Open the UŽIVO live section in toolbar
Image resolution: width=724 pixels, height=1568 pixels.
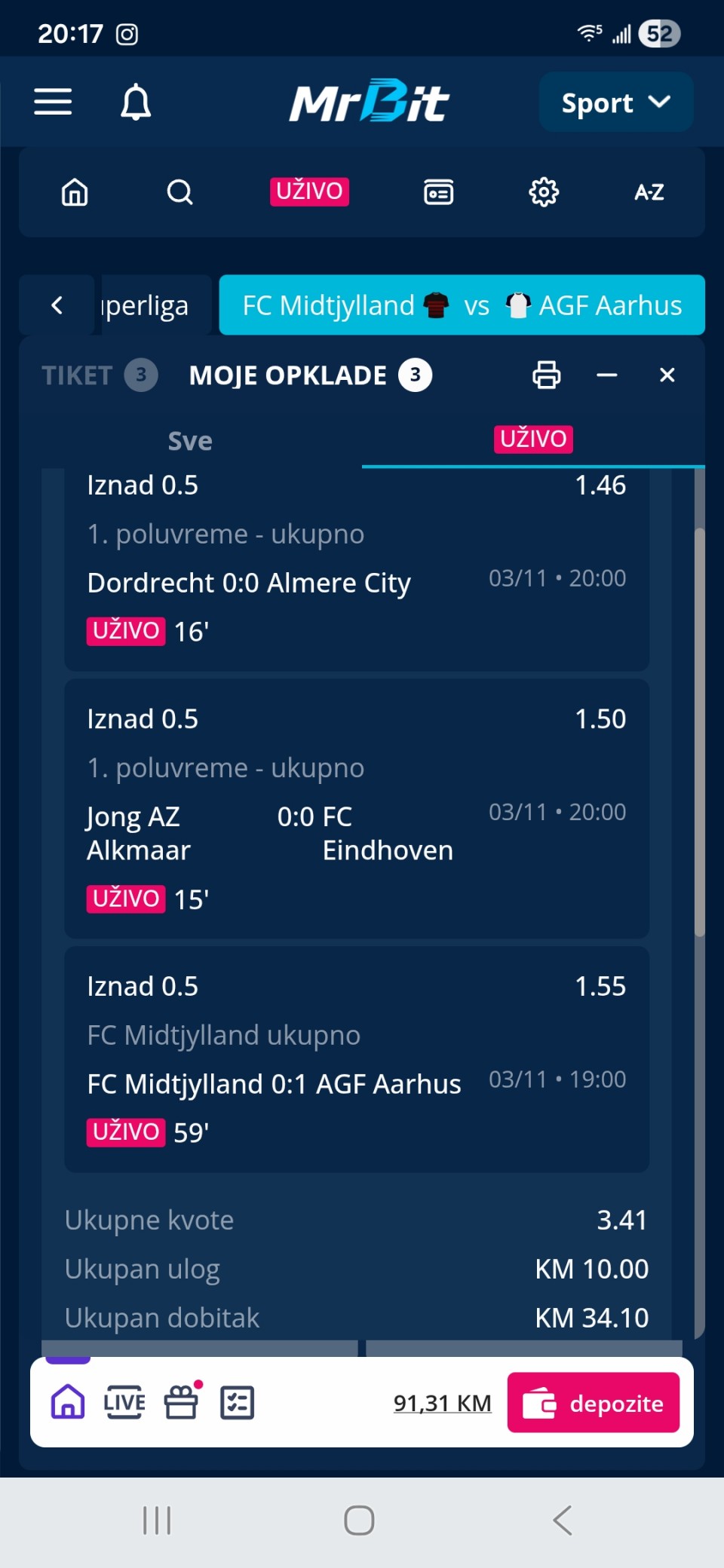309,191
